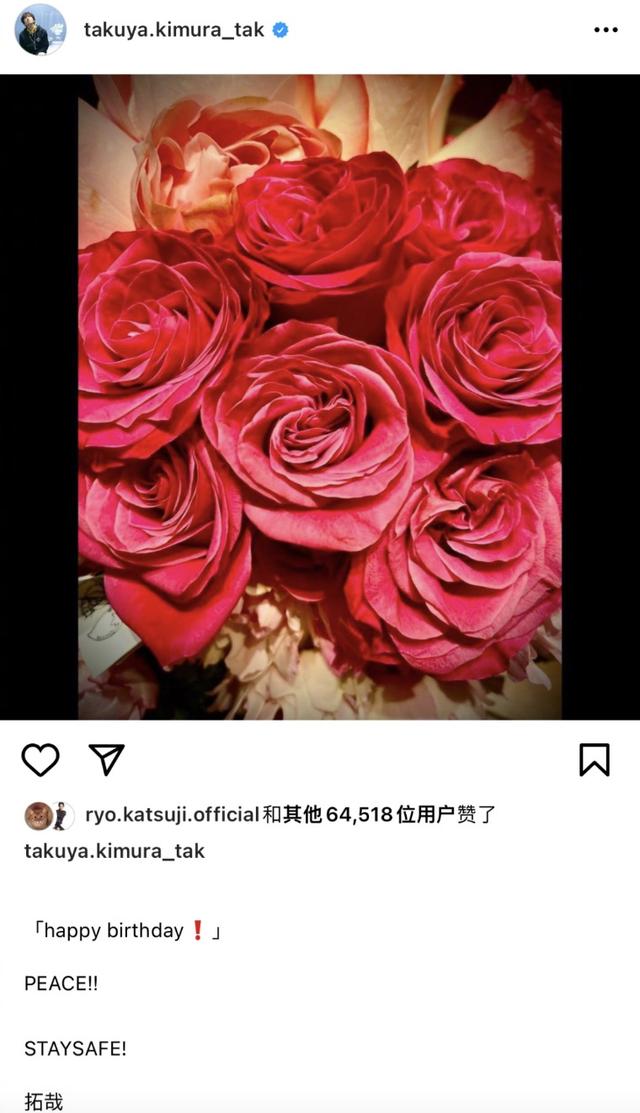Share the post via paper plane
Screen dimensions: 640x1113
click(106, 759)
